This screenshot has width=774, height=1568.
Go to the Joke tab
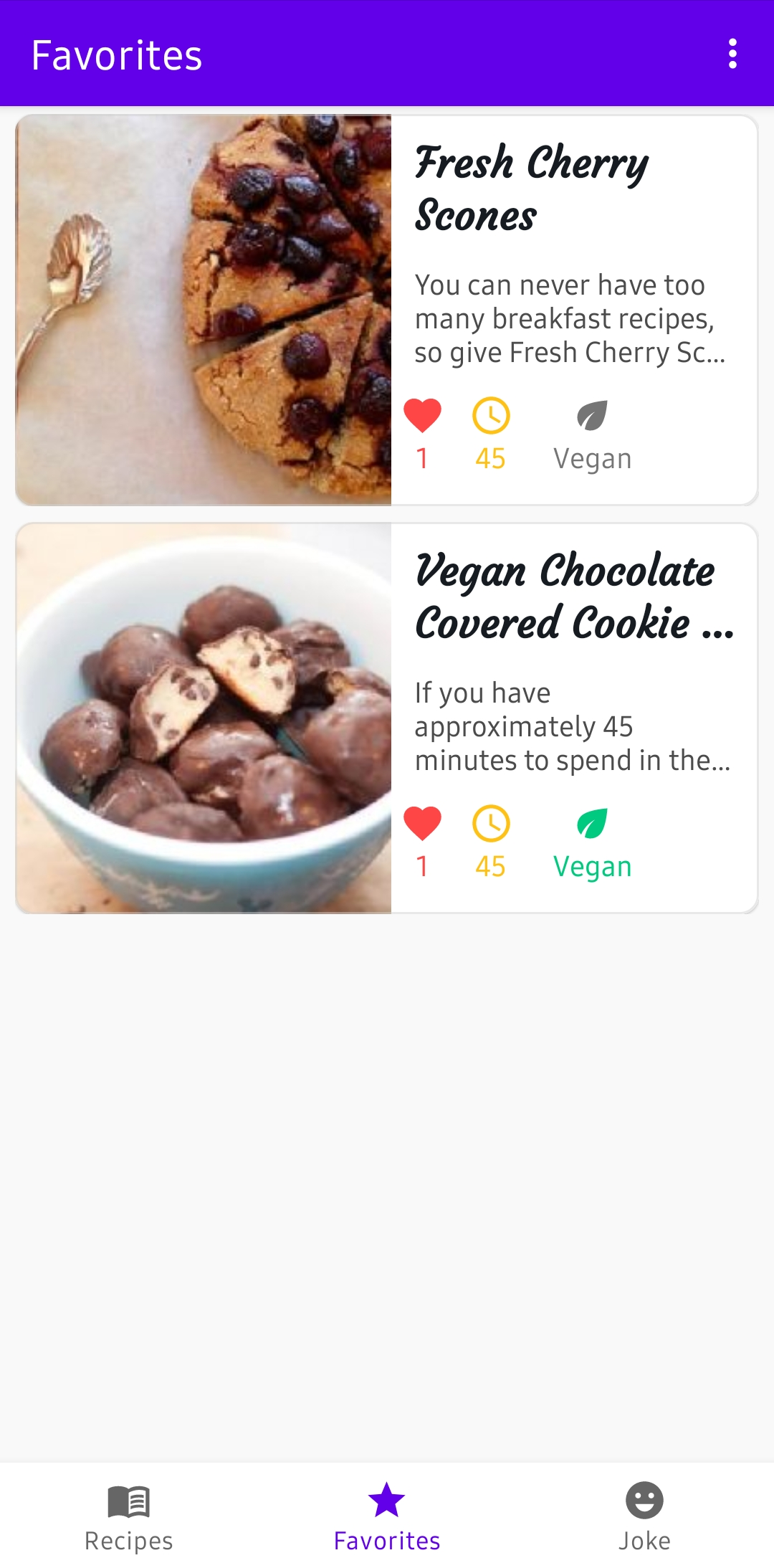click(644, 1516)
